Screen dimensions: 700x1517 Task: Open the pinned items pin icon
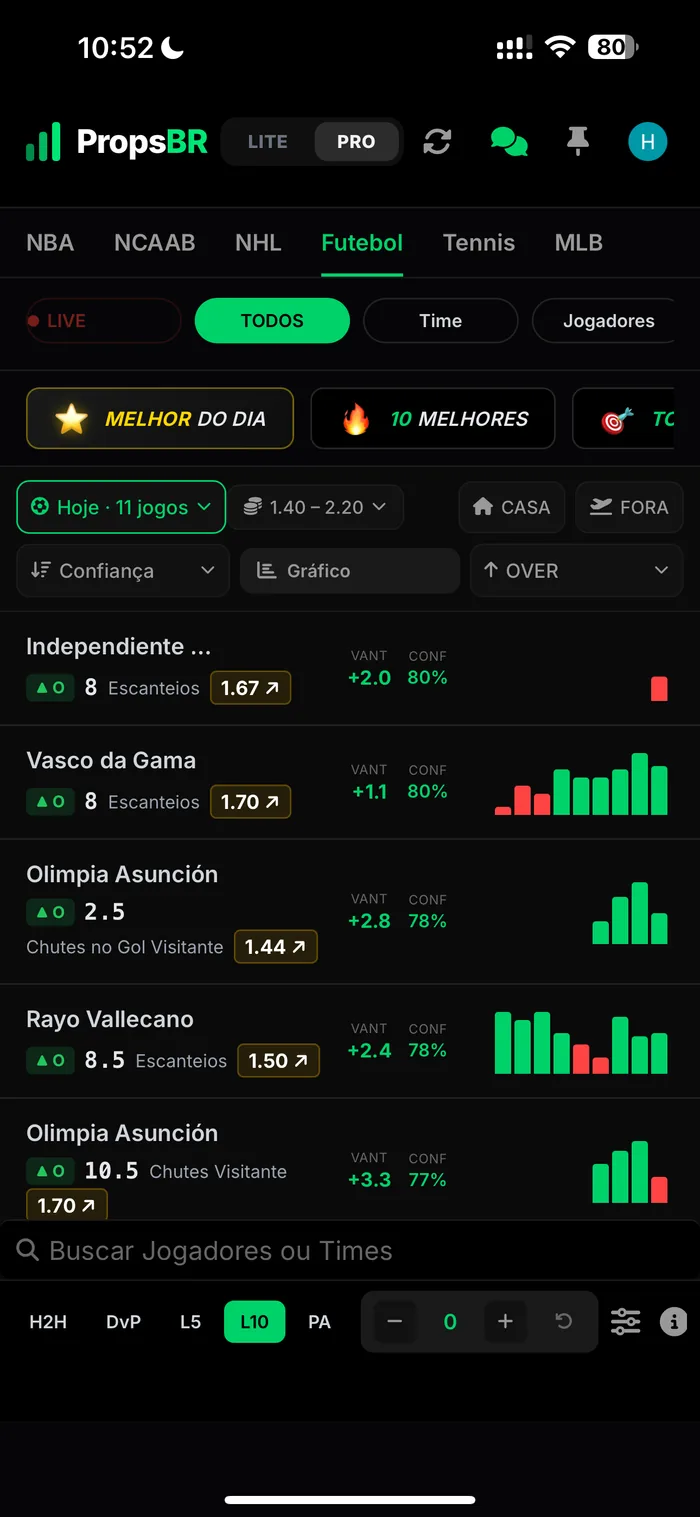click(578, 142)
